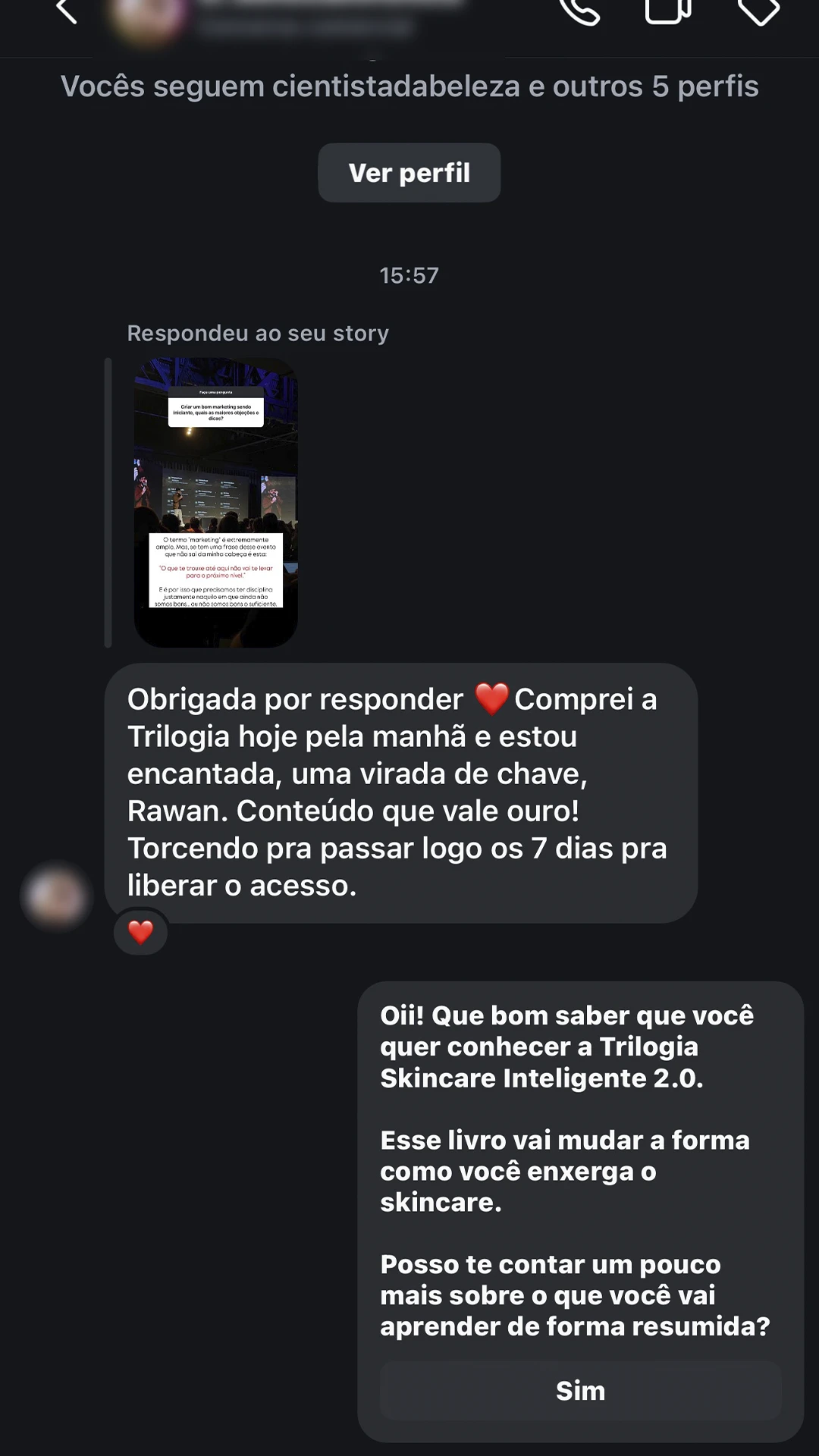Tap 'Respondeu ao seu story' label
Image resolution: width=819 pixels, height=1456 pixels.
258,333
